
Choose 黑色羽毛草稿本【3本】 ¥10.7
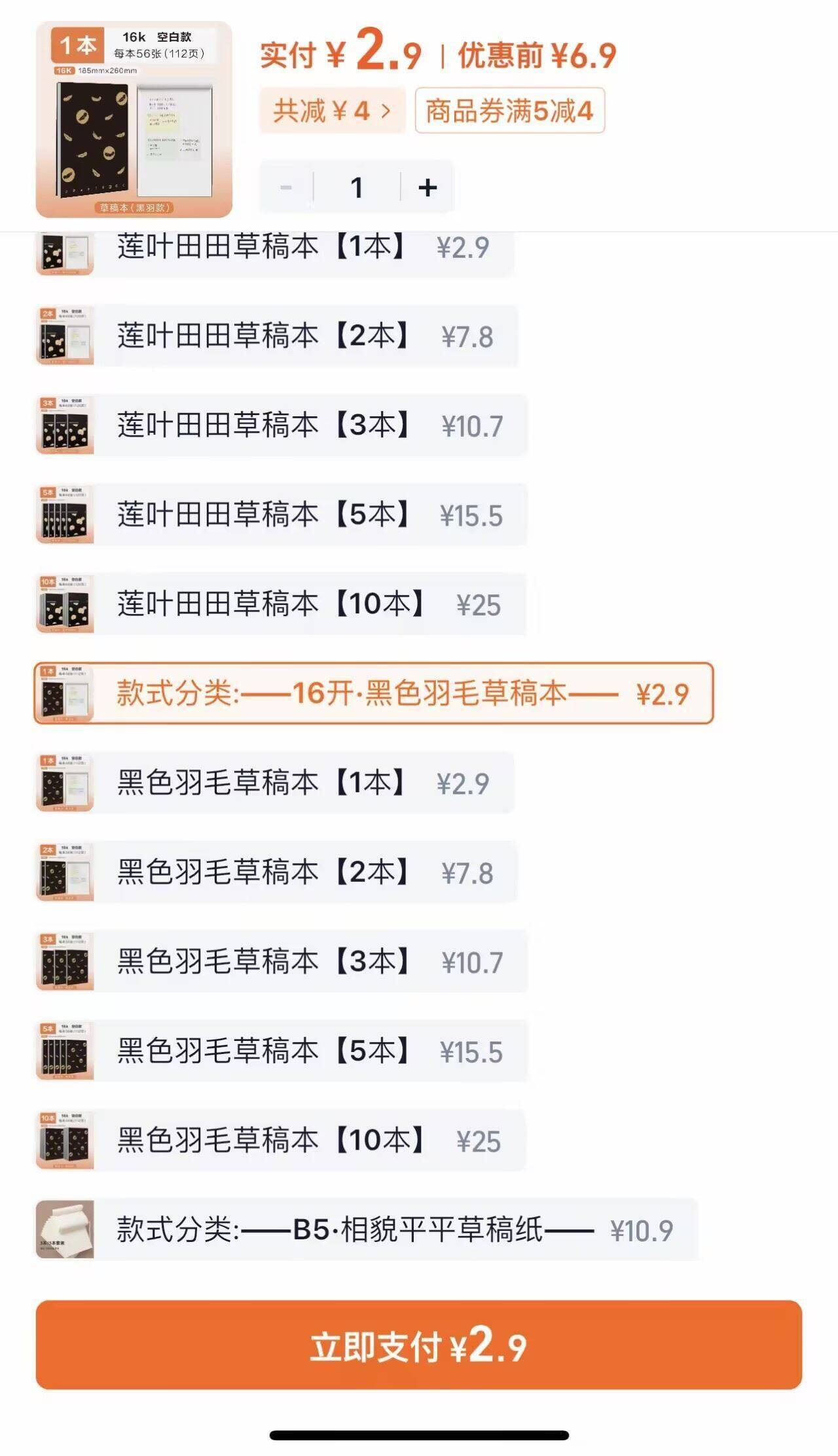click(282, 962)
